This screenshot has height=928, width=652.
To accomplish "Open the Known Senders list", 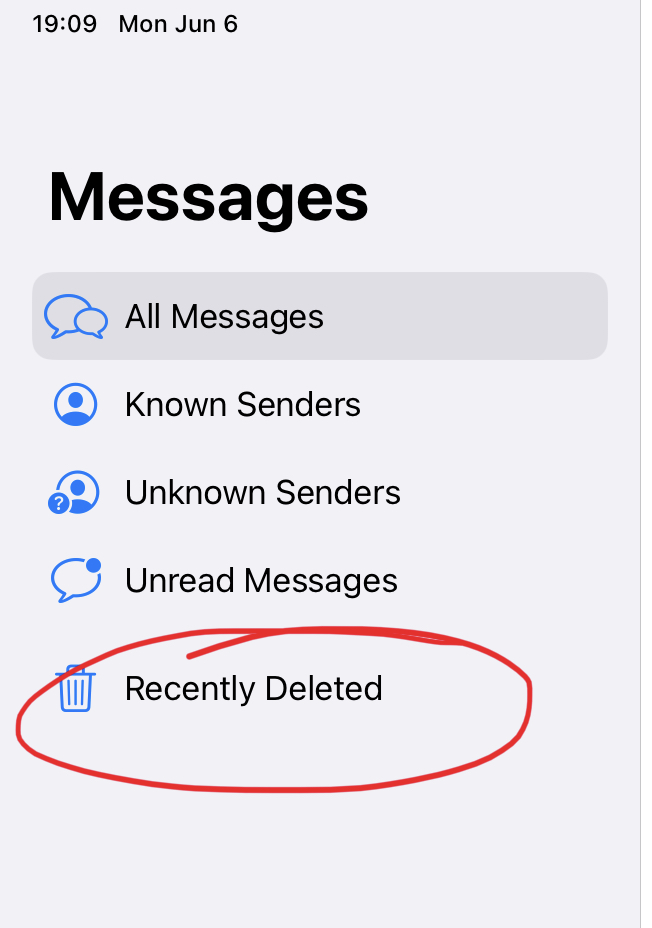I will (x=242, y=405).
